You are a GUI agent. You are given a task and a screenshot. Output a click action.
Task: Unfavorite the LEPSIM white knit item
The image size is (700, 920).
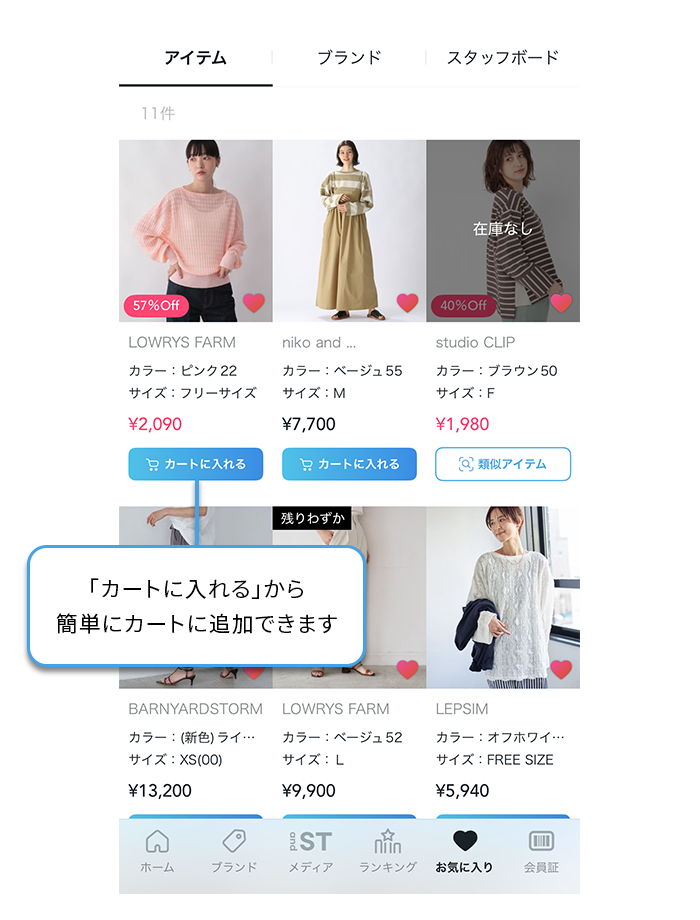pyautogui.click(x=561, y=669)
